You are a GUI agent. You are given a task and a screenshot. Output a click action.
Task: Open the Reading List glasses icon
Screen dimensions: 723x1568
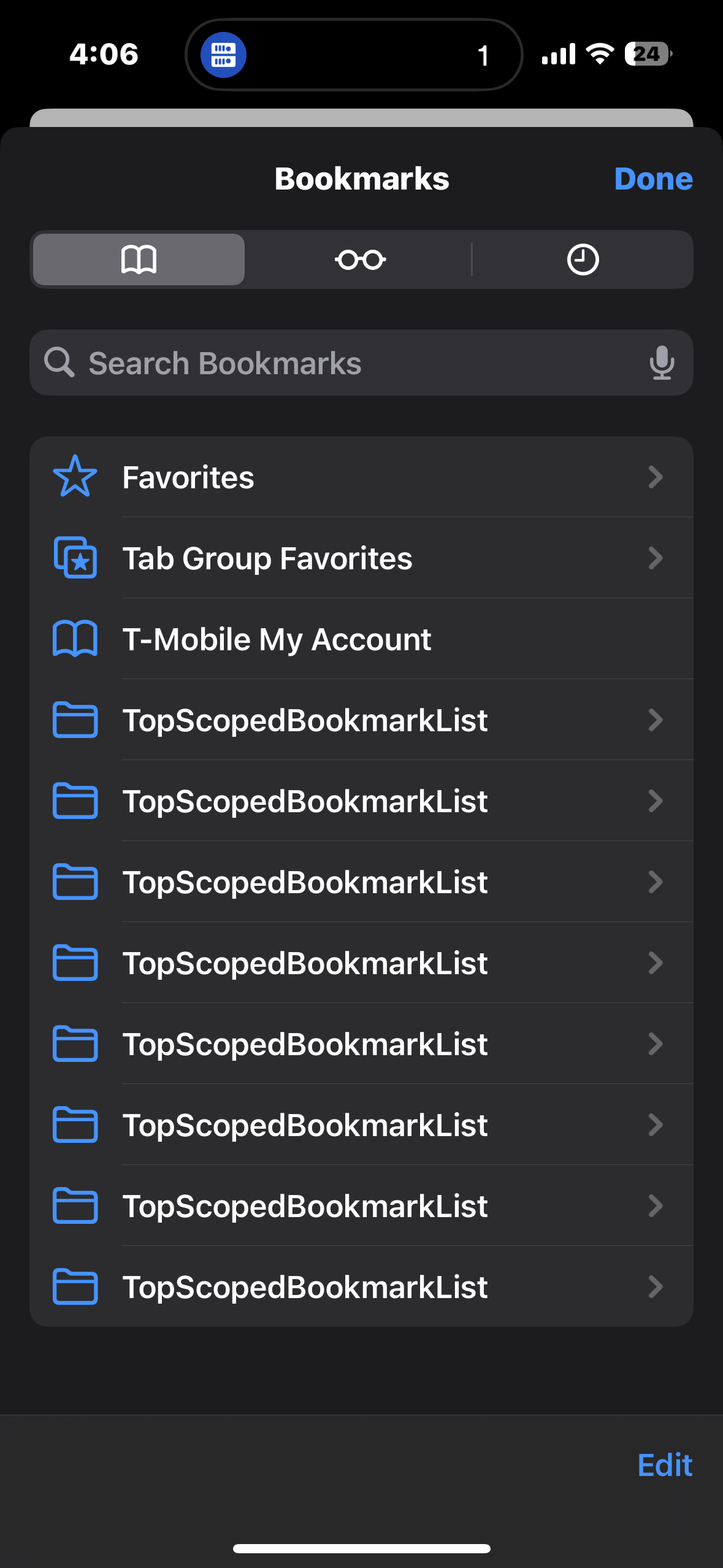[361, 259]
